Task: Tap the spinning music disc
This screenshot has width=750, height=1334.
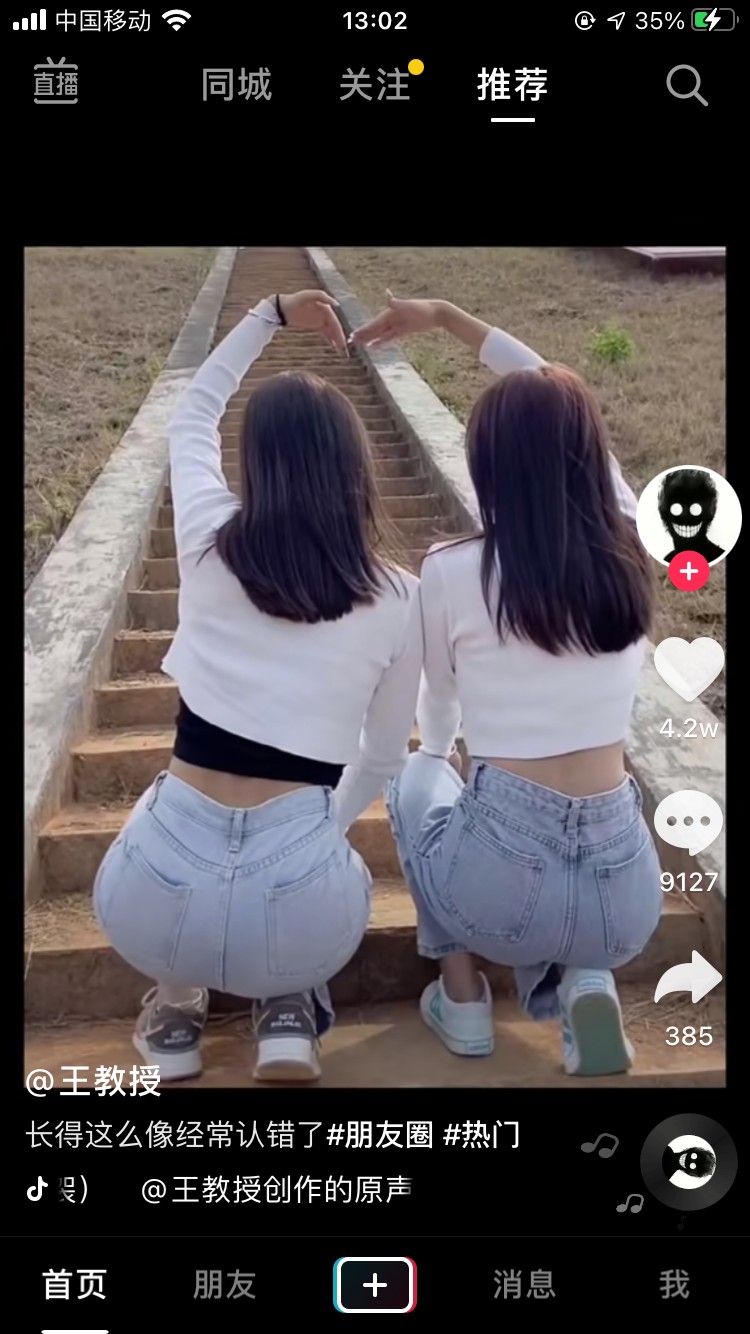Action: 689,1162
